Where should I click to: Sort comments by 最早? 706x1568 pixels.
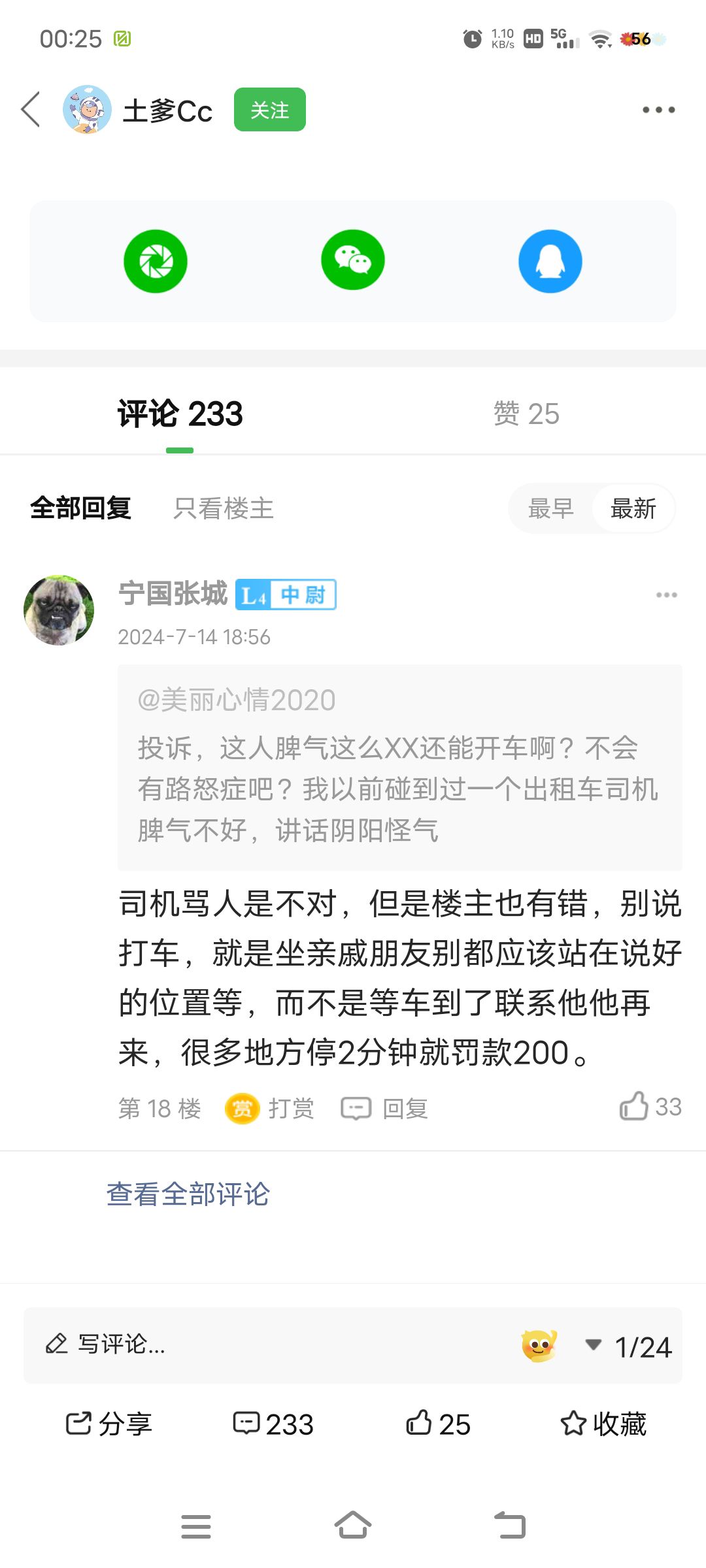tap(551, 508)
